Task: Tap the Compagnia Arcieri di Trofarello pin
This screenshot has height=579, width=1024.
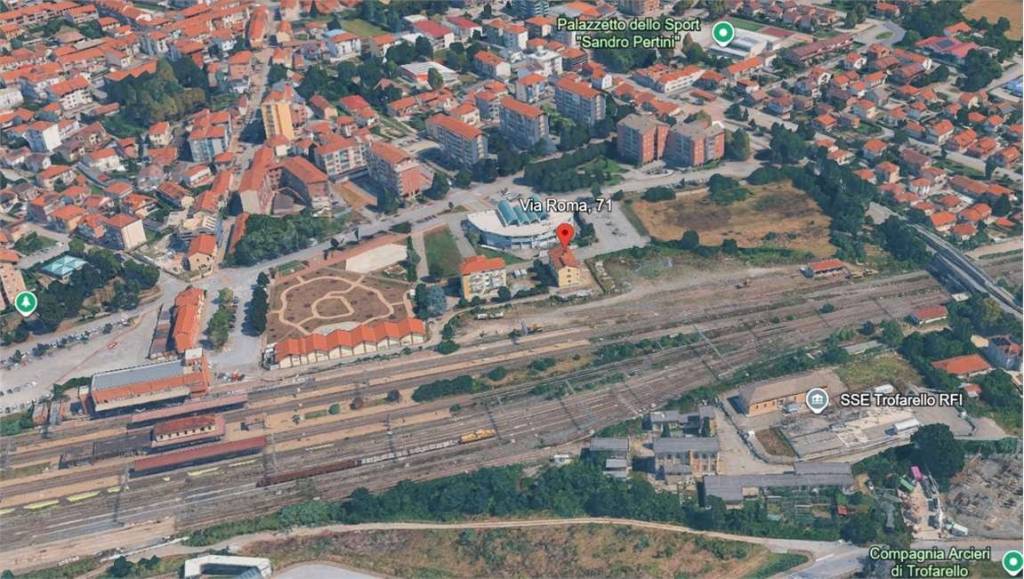Action: pos(1012,561)
